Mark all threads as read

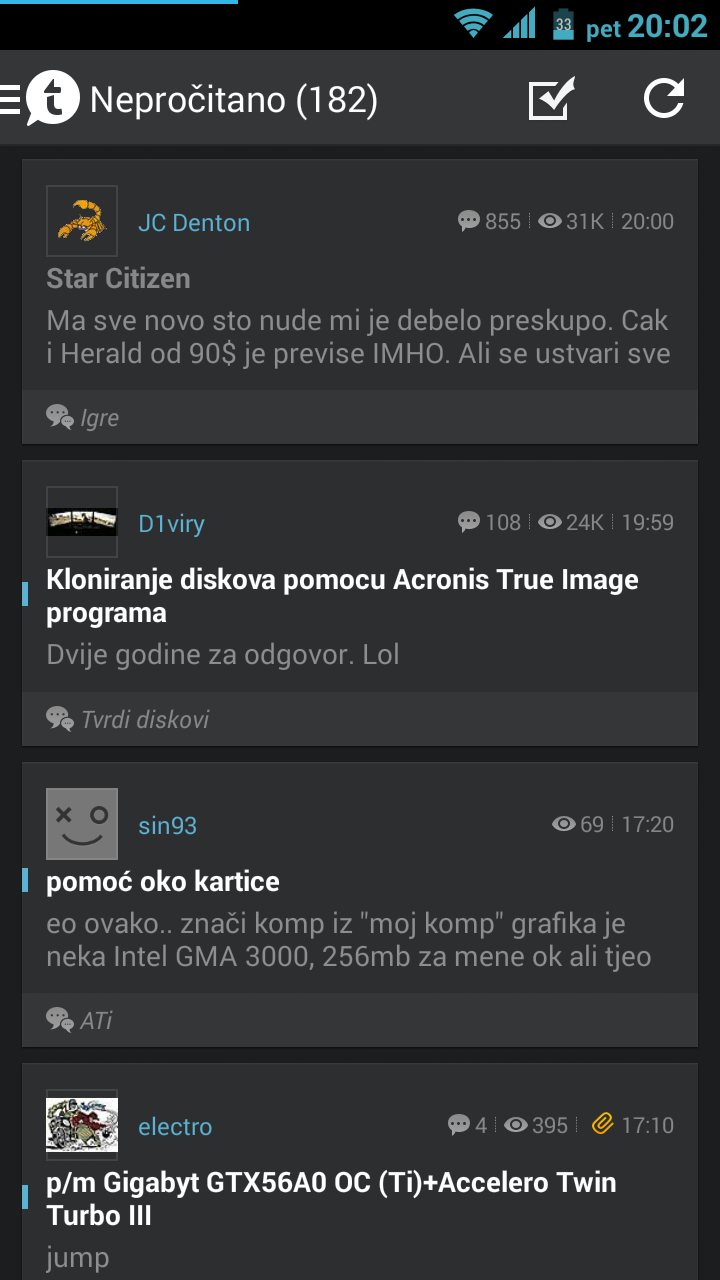551,100
